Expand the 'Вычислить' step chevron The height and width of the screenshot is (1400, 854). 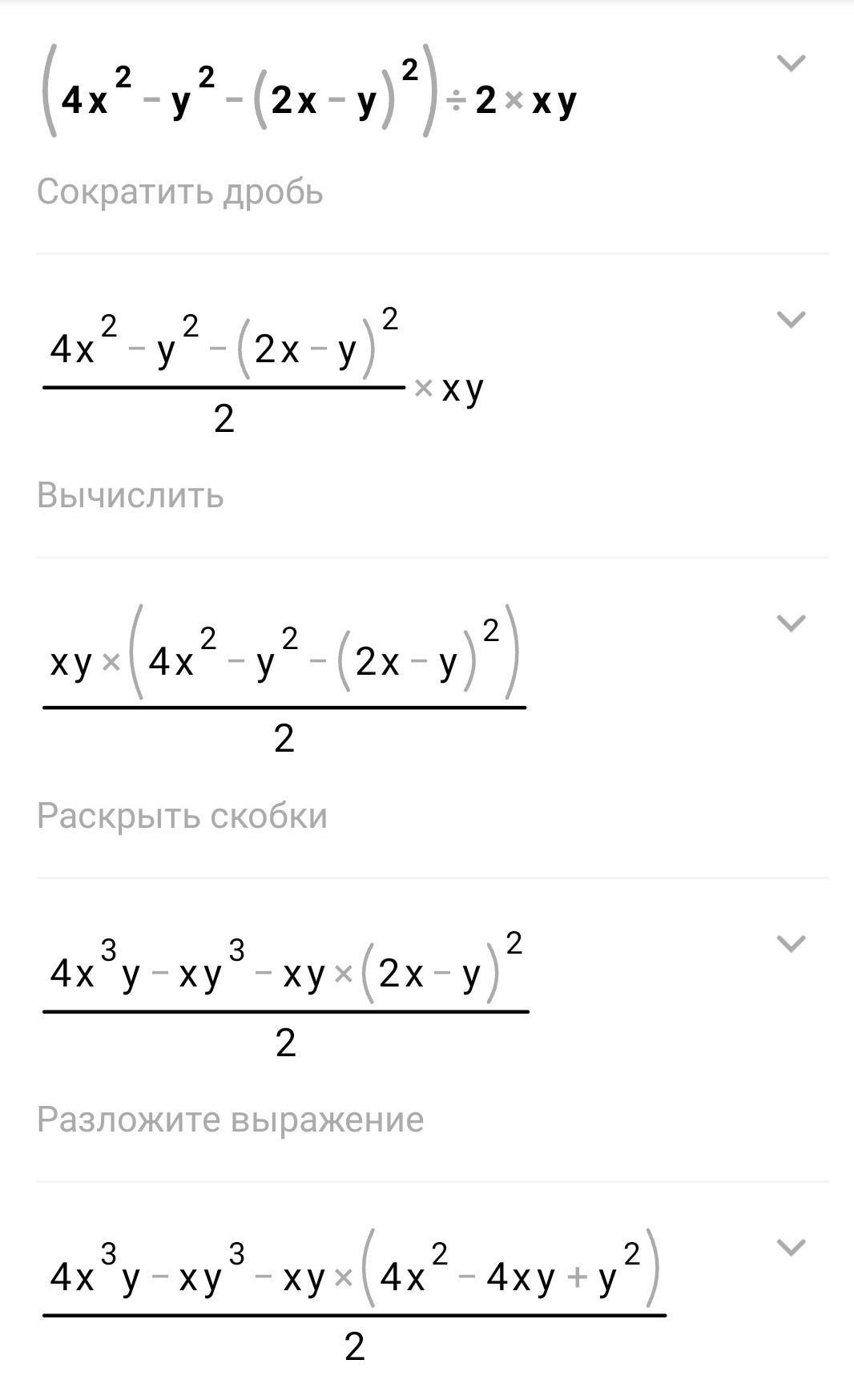click(x=791, y=319)
